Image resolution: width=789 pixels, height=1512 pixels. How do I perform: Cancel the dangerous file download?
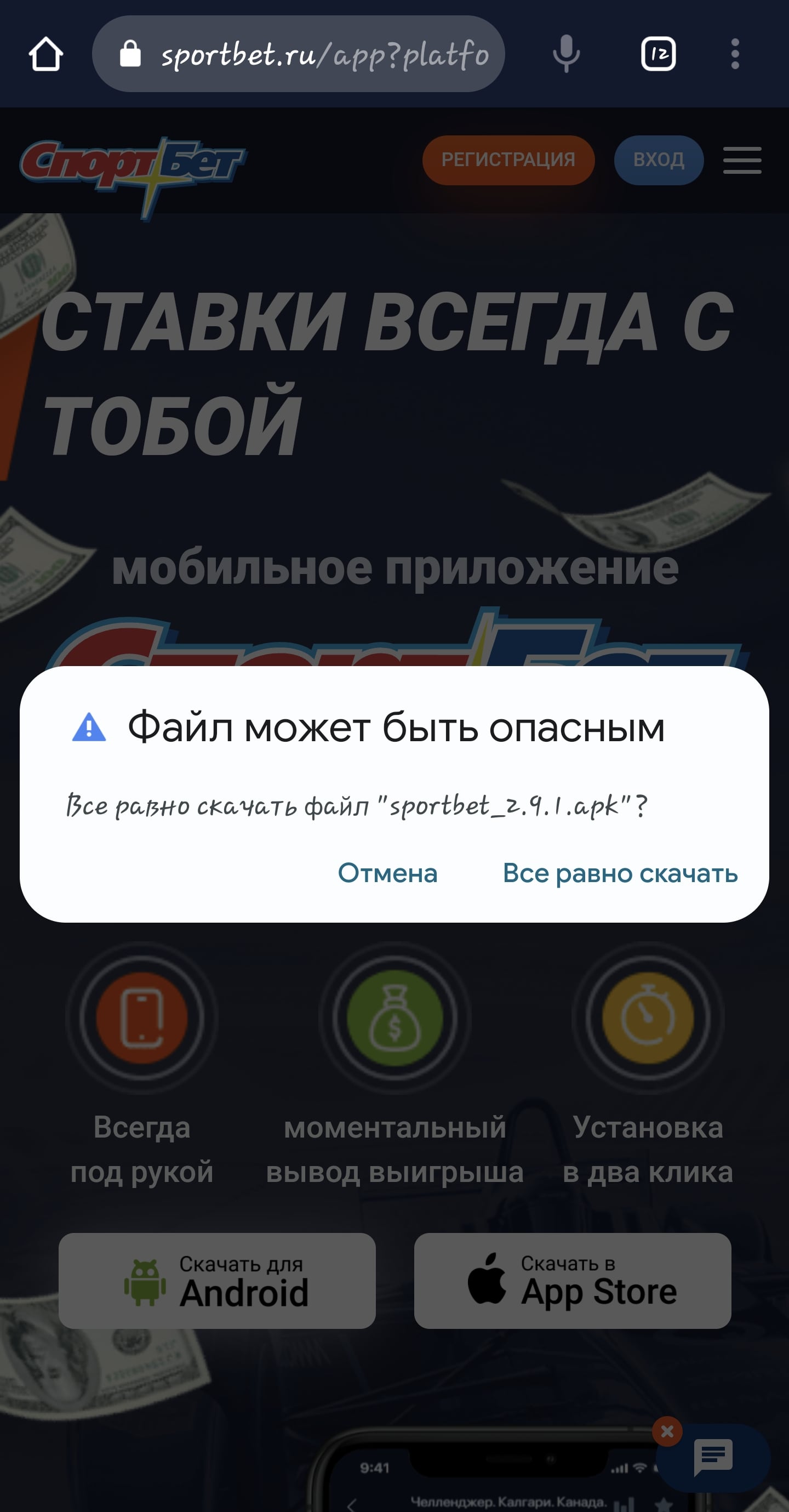(387, 873)
